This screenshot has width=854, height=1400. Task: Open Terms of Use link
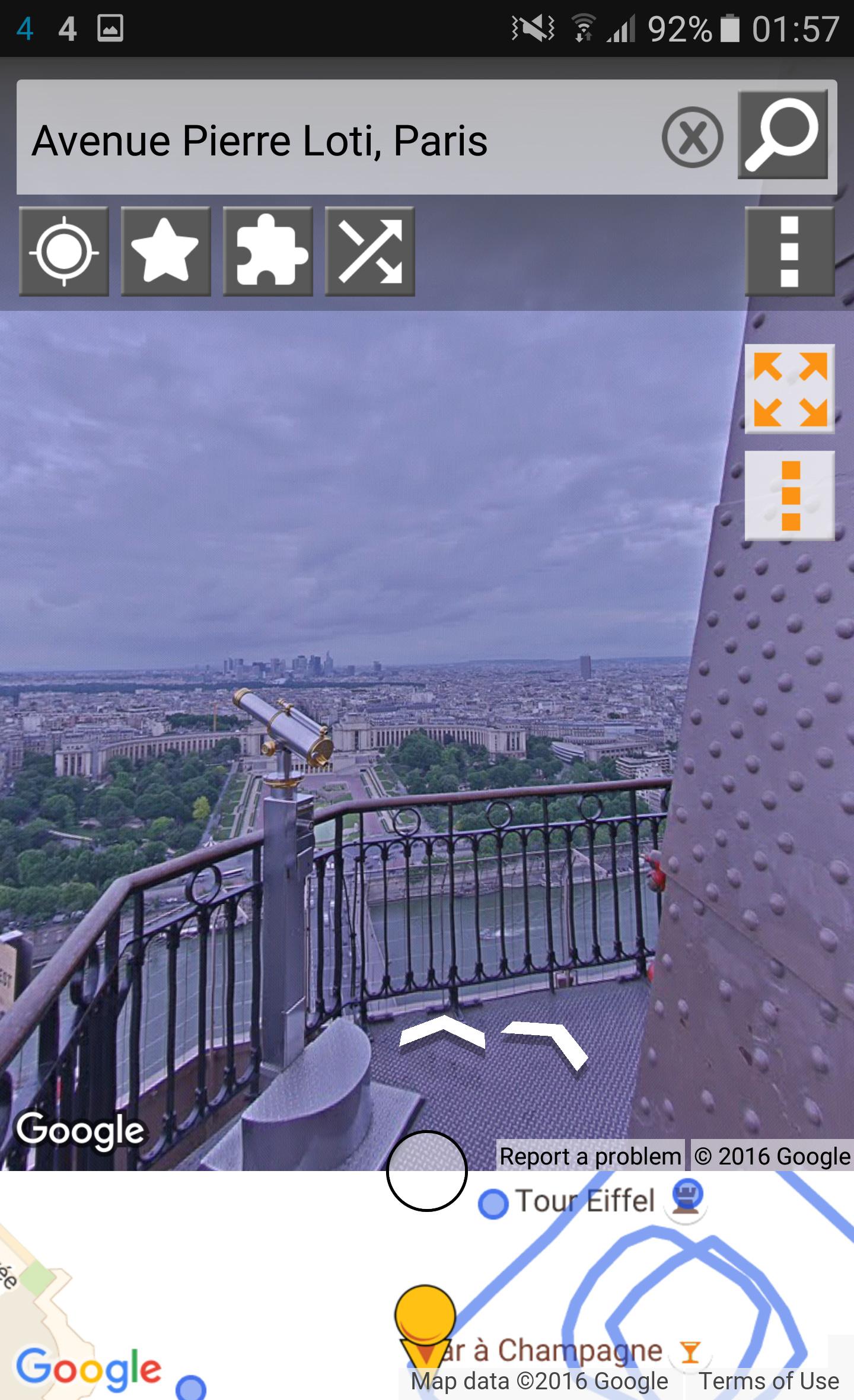pos(769,1381)
